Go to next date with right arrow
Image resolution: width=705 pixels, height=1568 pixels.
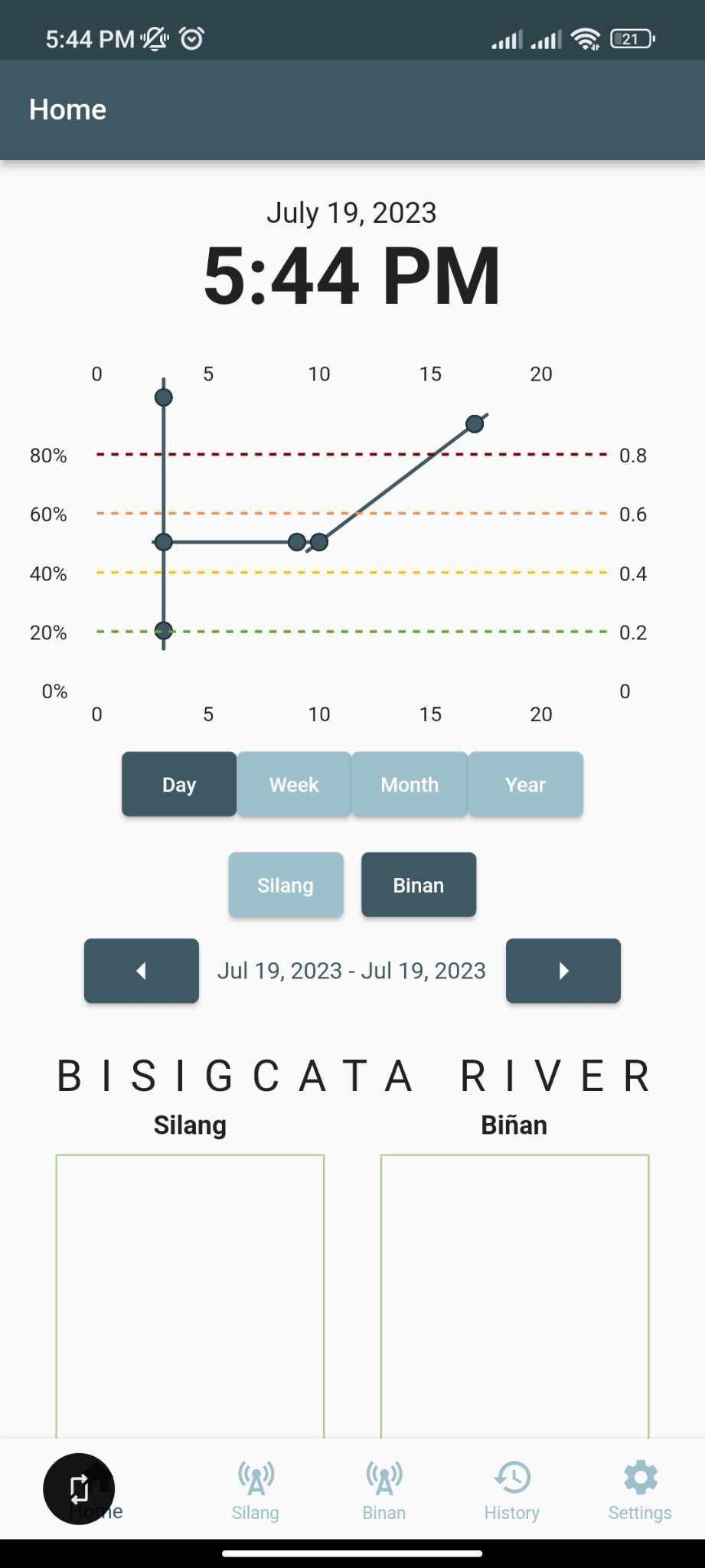pyautogui.click(x=563, y=970)
